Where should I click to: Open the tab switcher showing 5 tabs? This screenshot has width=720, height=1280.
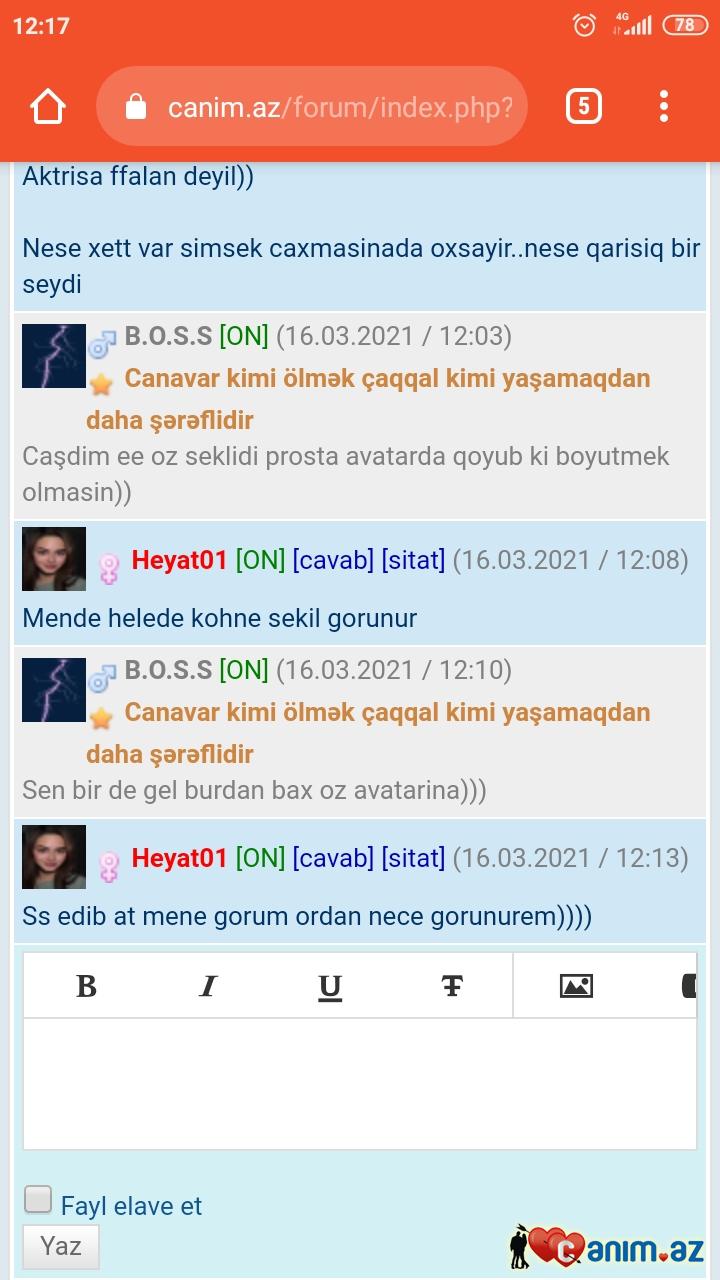click(584, 106)
